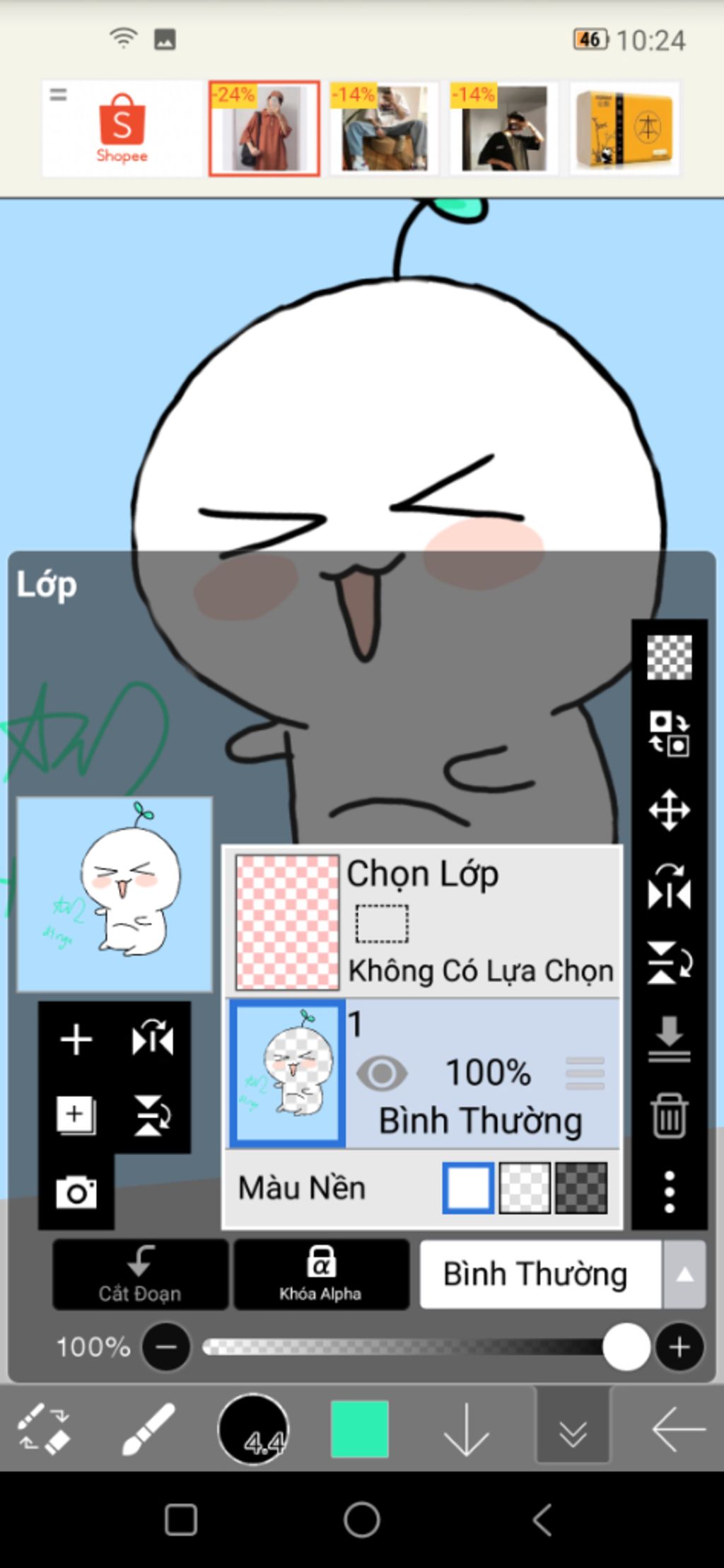
Task: Tap Cắt Đoạn clipping button
Action: click(140, 1274)
